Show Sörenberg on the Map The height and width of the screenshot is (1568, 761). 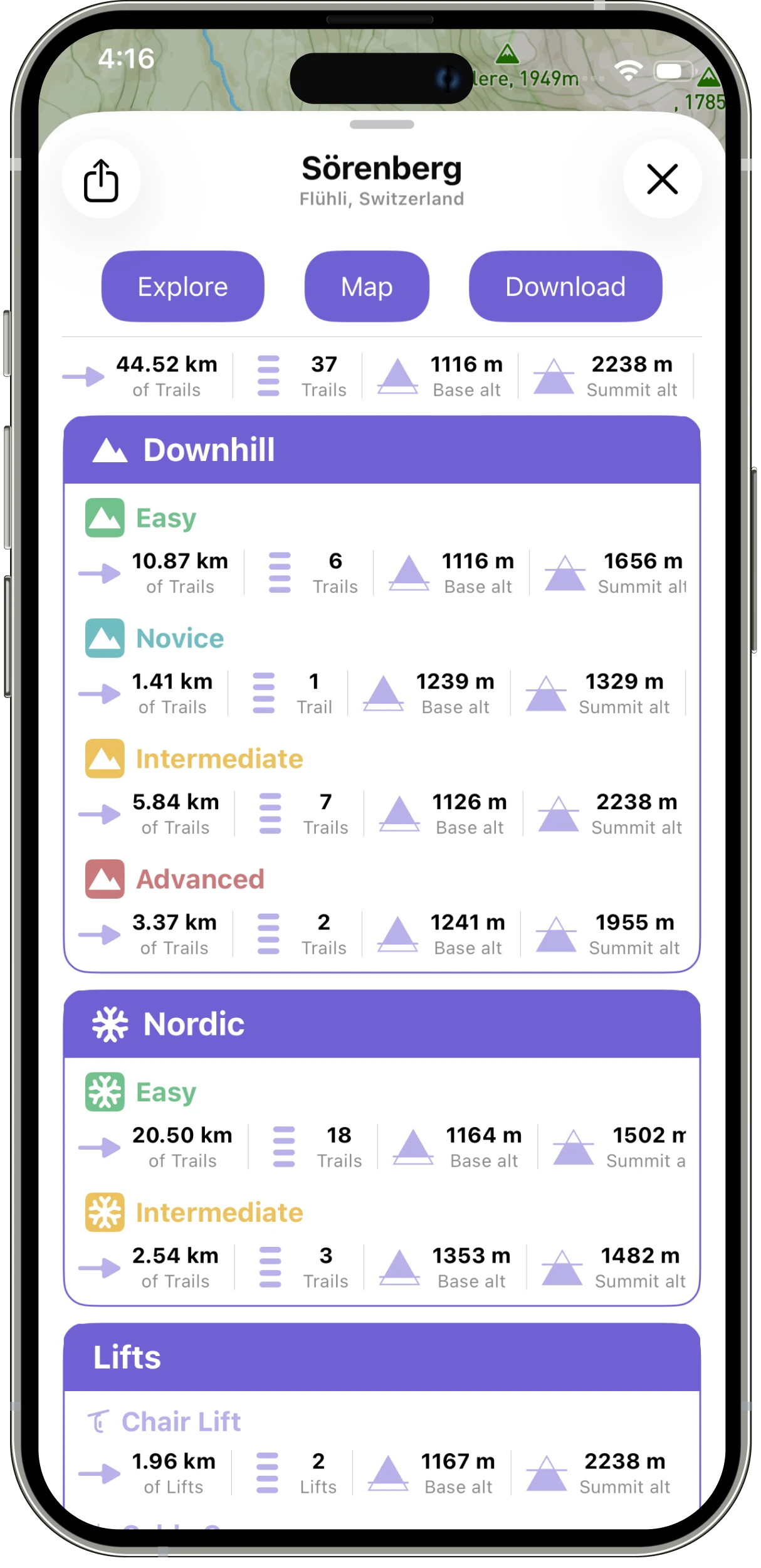coord(367,287)
